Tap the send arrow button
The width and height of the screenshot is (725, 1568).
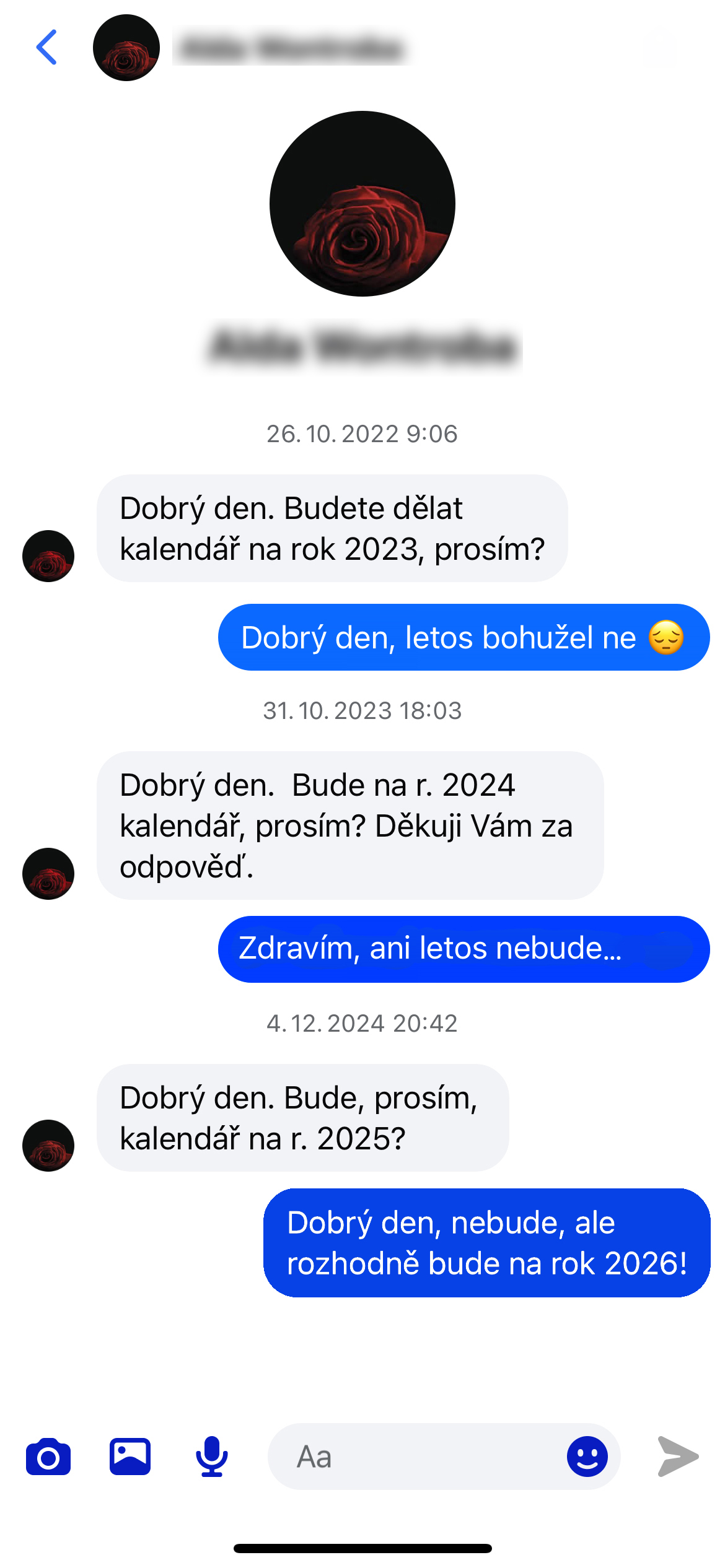point(678,1457)
